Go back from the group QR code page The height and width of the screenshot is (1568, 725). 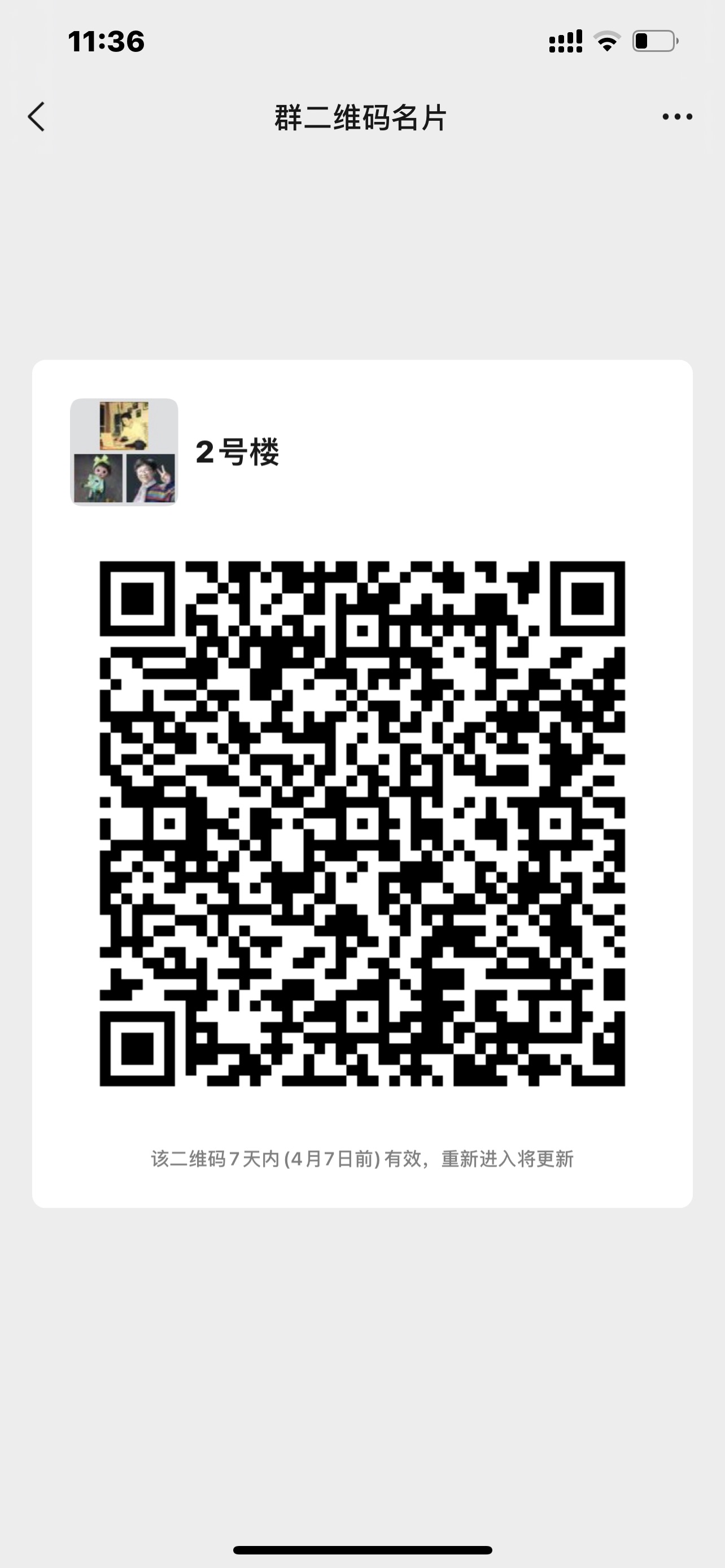37,116
